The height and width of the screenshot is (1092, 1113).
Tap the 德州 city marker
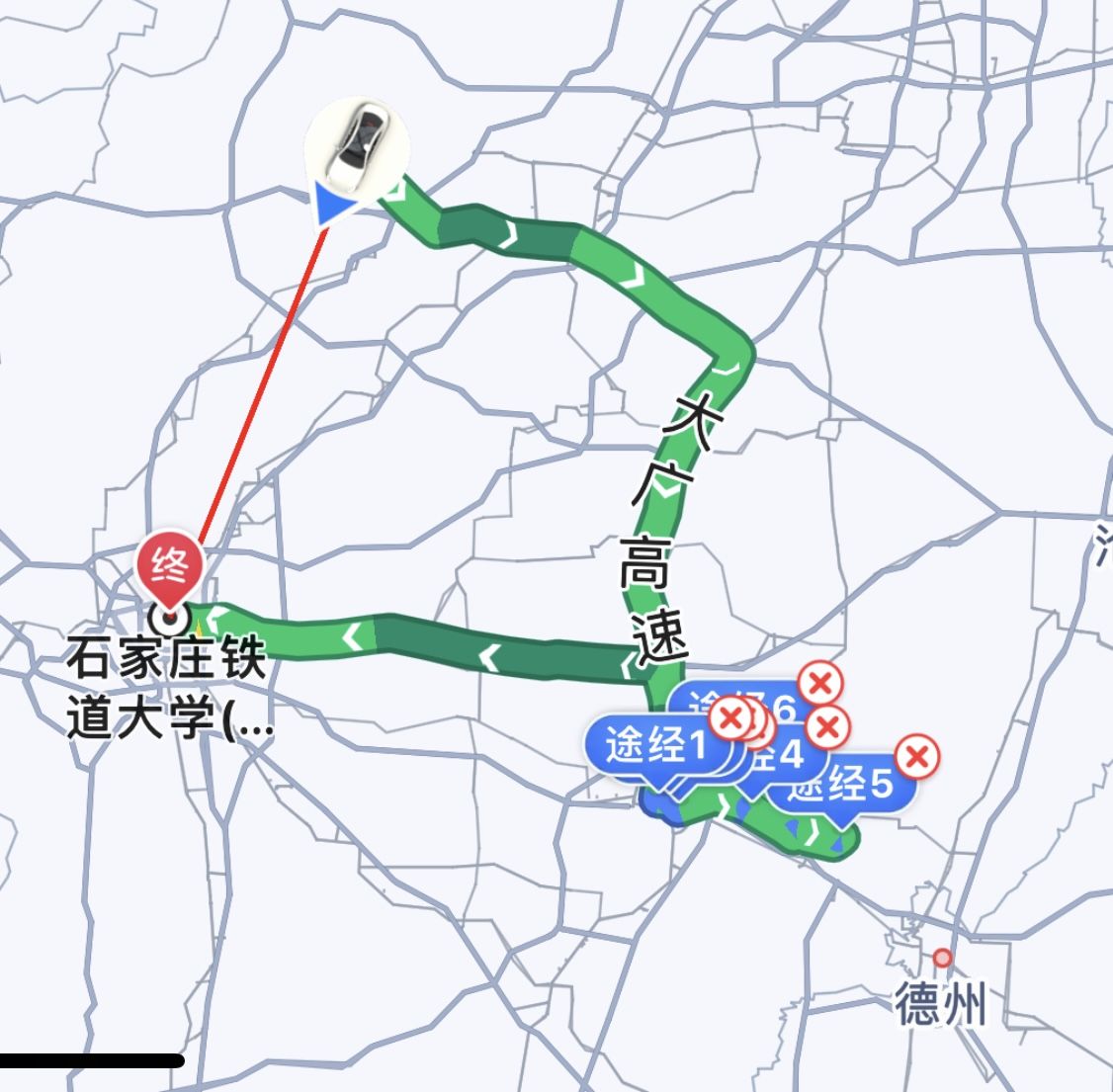[x=942, y=958]
